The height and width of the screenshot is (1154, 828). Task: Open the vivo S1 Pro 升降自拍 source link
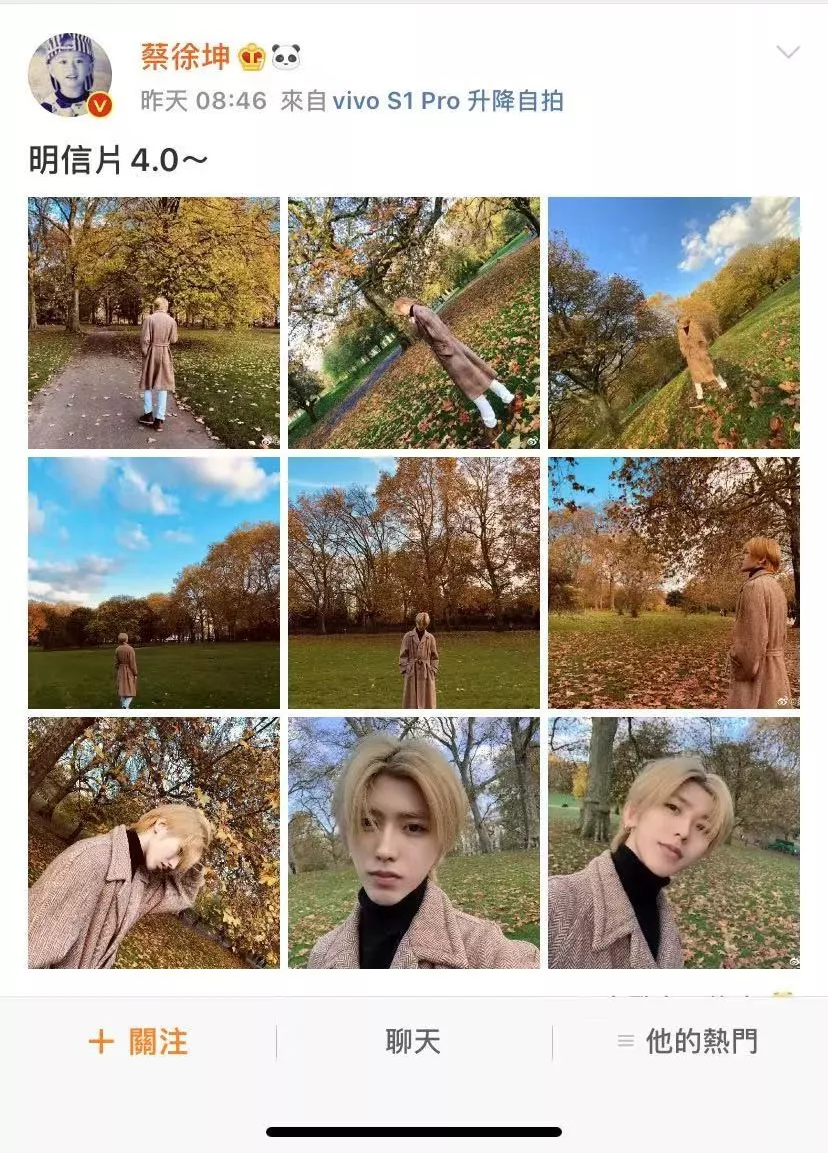(x=447, y=101)
